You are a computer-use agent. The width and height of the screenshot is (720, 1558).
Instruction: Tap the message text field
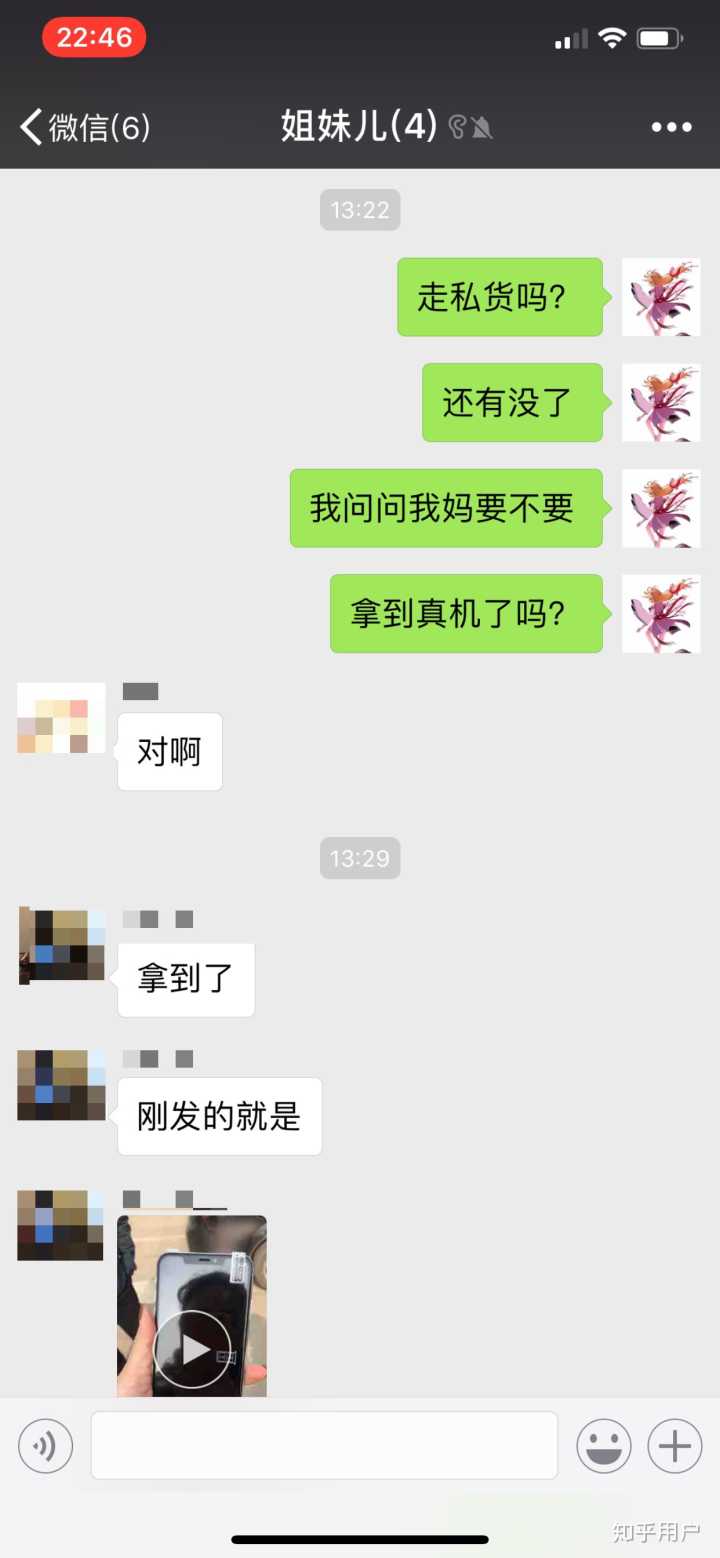[324, 1445]
